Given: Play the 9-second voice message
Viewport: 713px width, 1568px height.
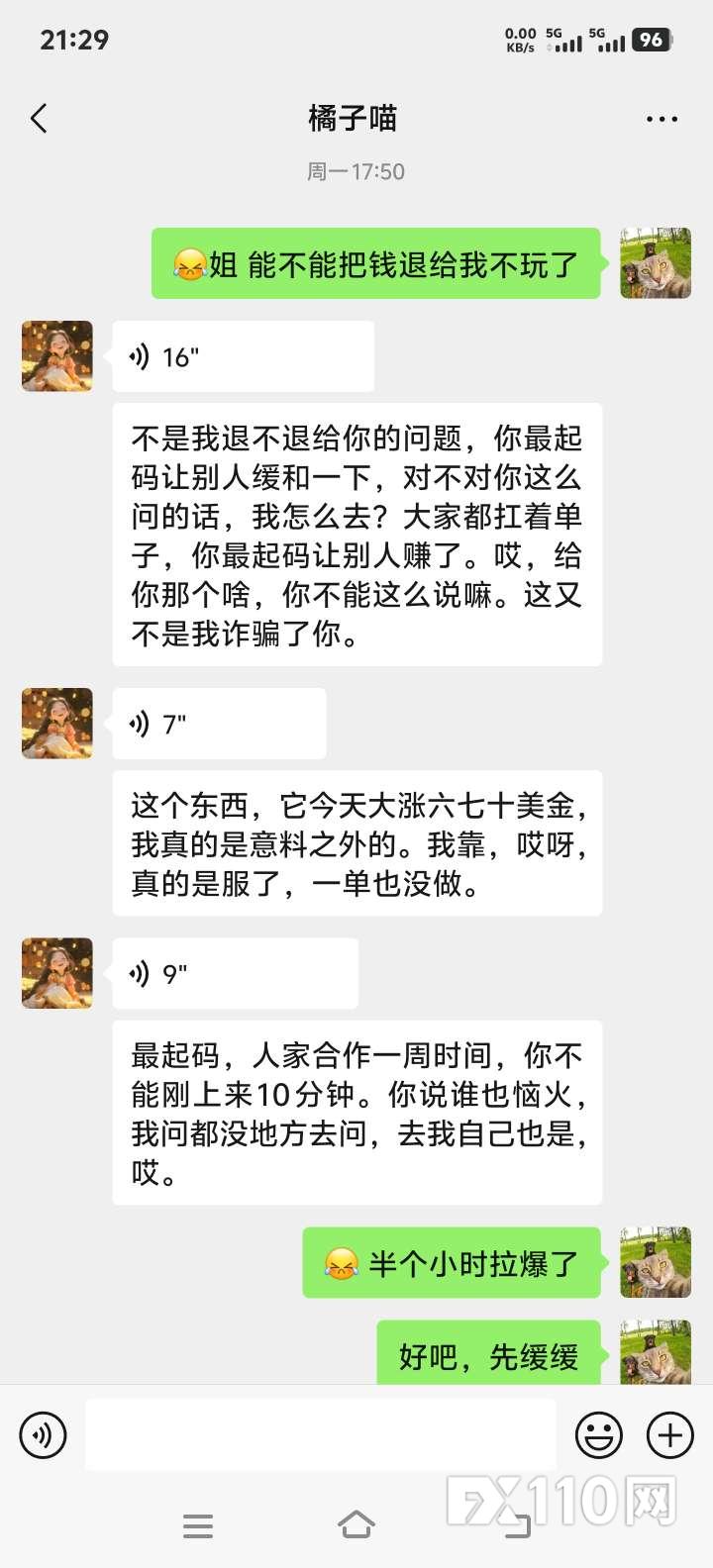Looking at the screenshot, I should pyautogui.click(x=235, y=974).
